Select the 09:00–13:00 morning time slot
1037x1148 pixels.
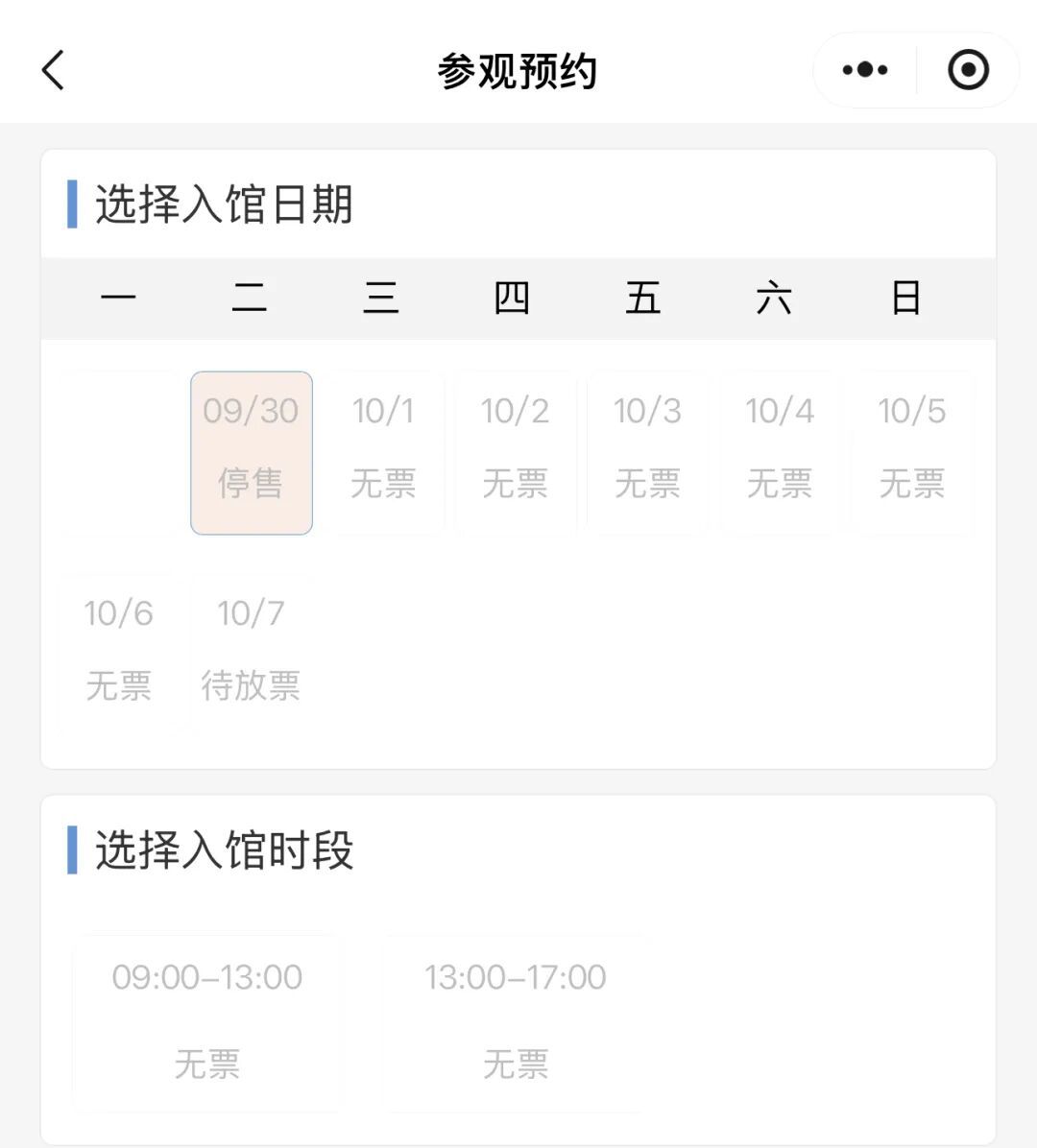coord(207,1022)
